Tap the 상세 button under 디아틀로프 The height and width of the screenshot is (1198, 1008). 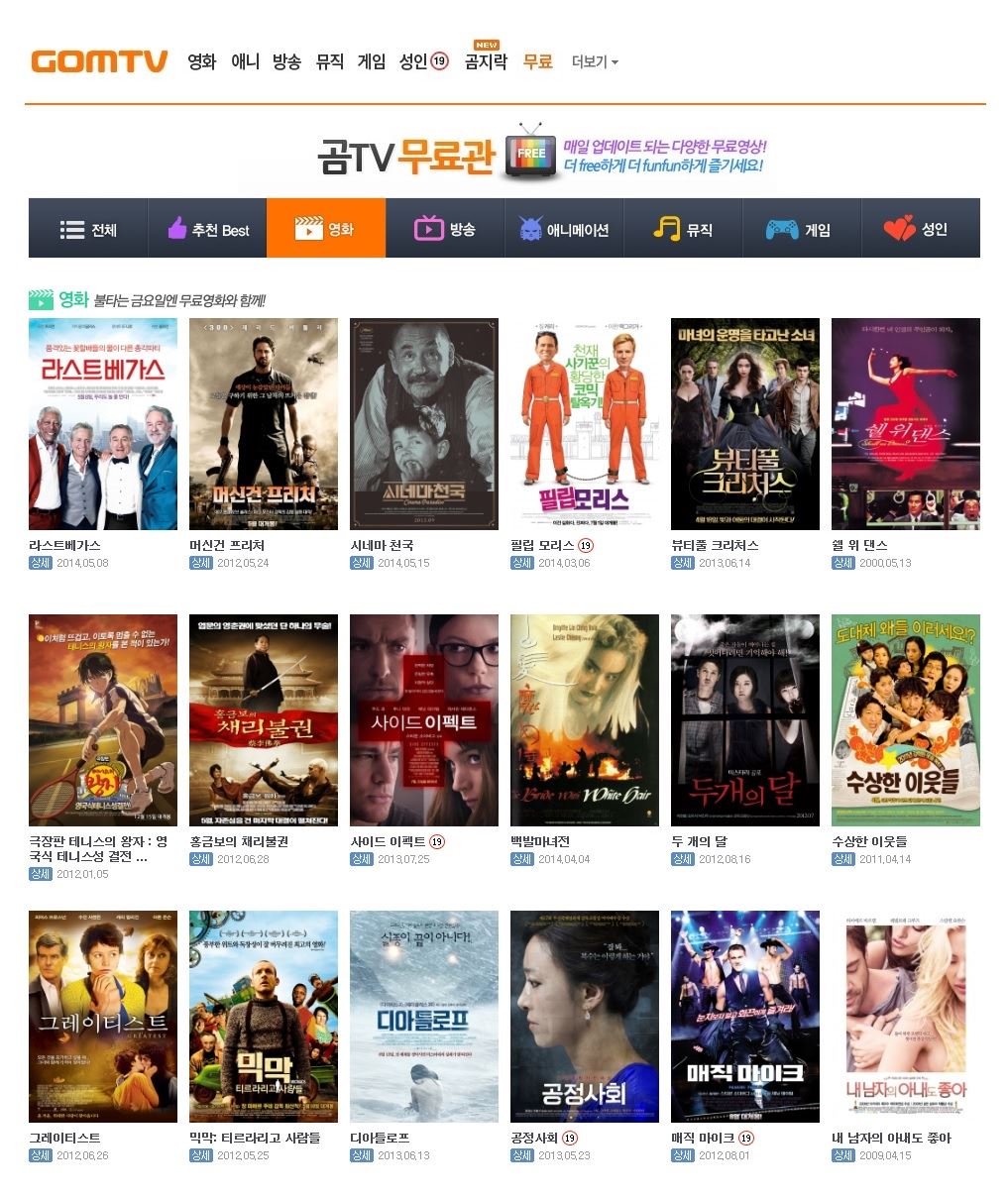tap(361, 1155)
